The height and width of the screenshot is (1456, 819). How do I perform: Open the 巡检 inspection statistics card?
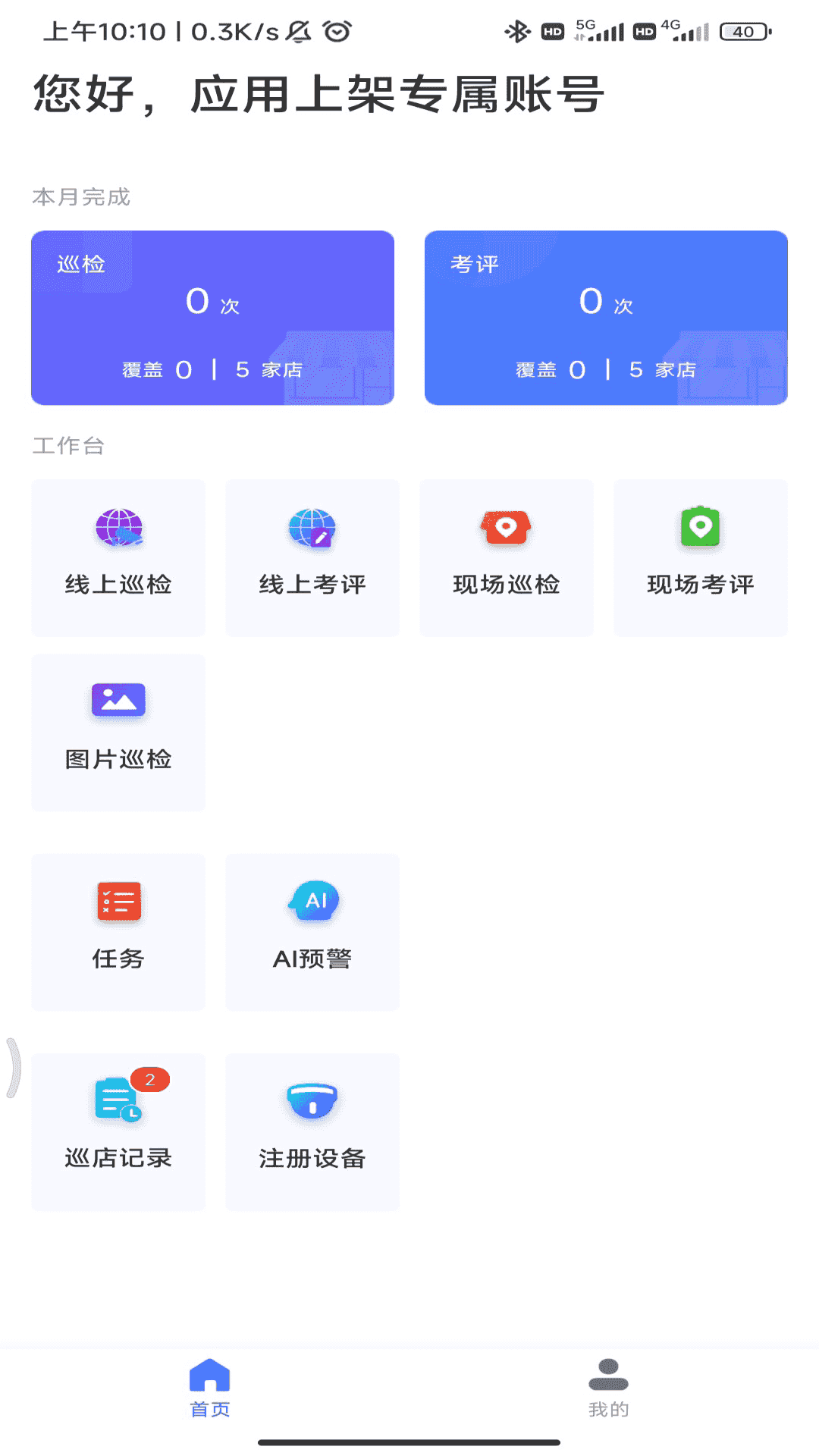pyautogui.click(x=212, y=318)
